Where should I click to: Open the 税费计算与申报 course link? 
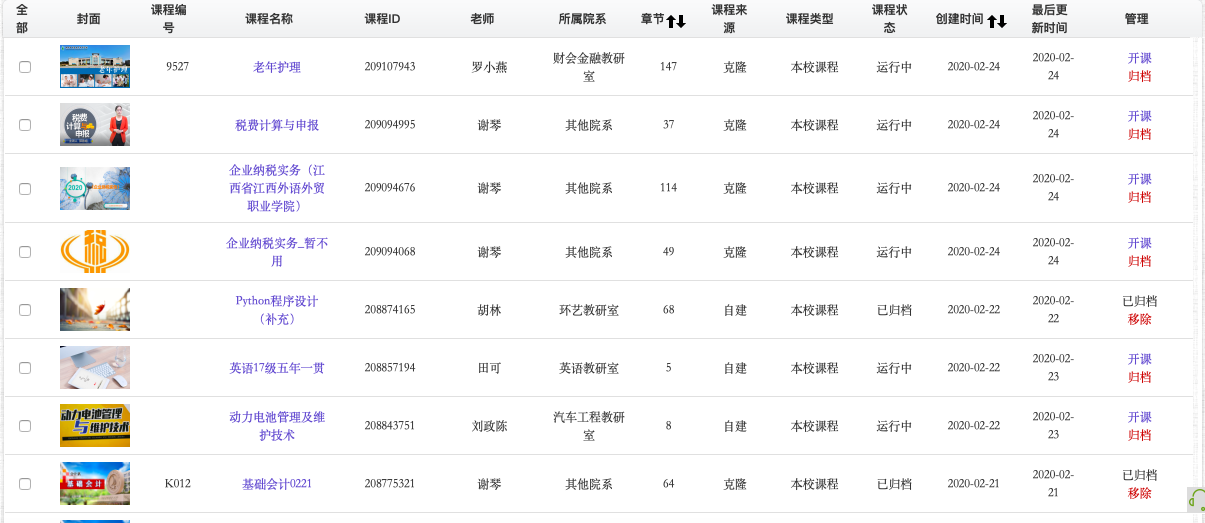click(277, 125)
